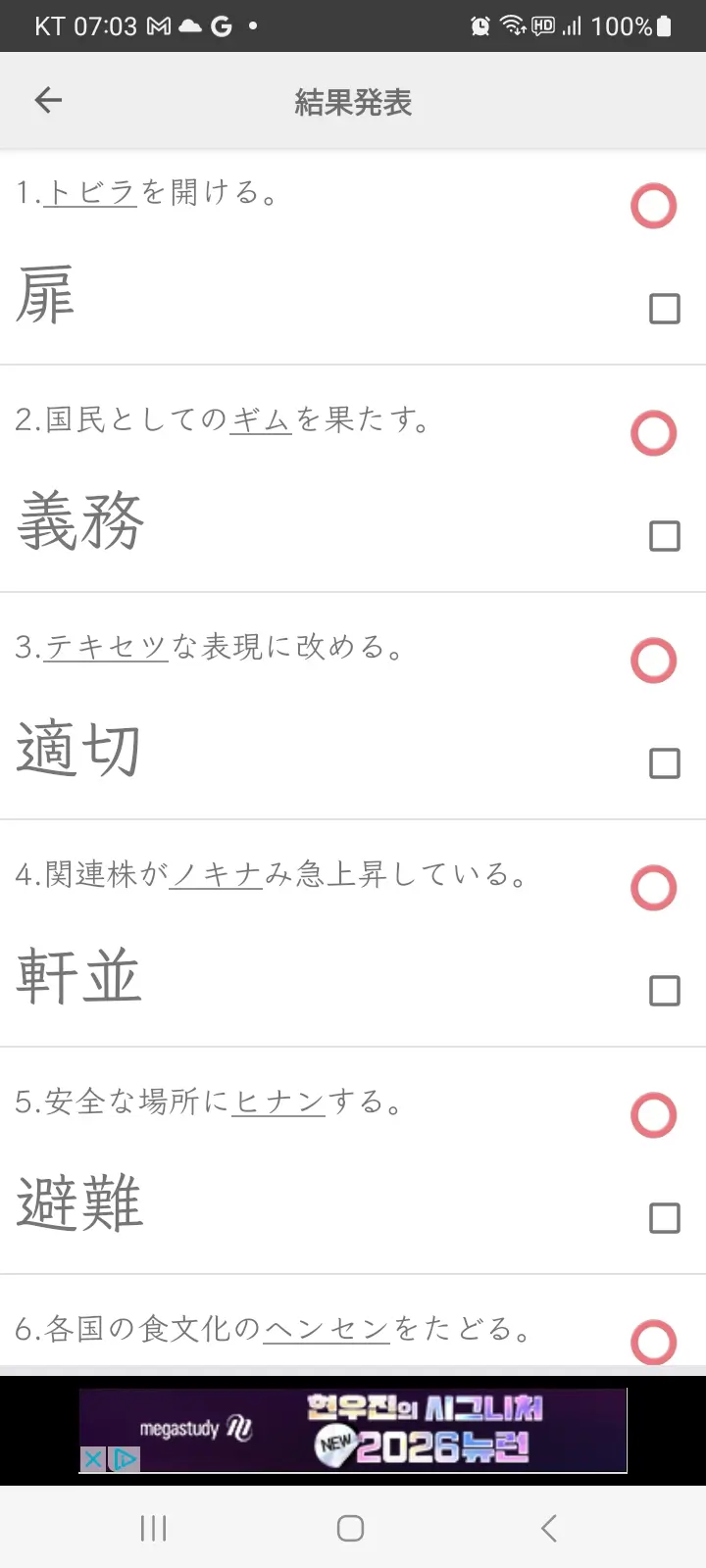Toggle the checkbox next to 避難

pos(665,1218)
